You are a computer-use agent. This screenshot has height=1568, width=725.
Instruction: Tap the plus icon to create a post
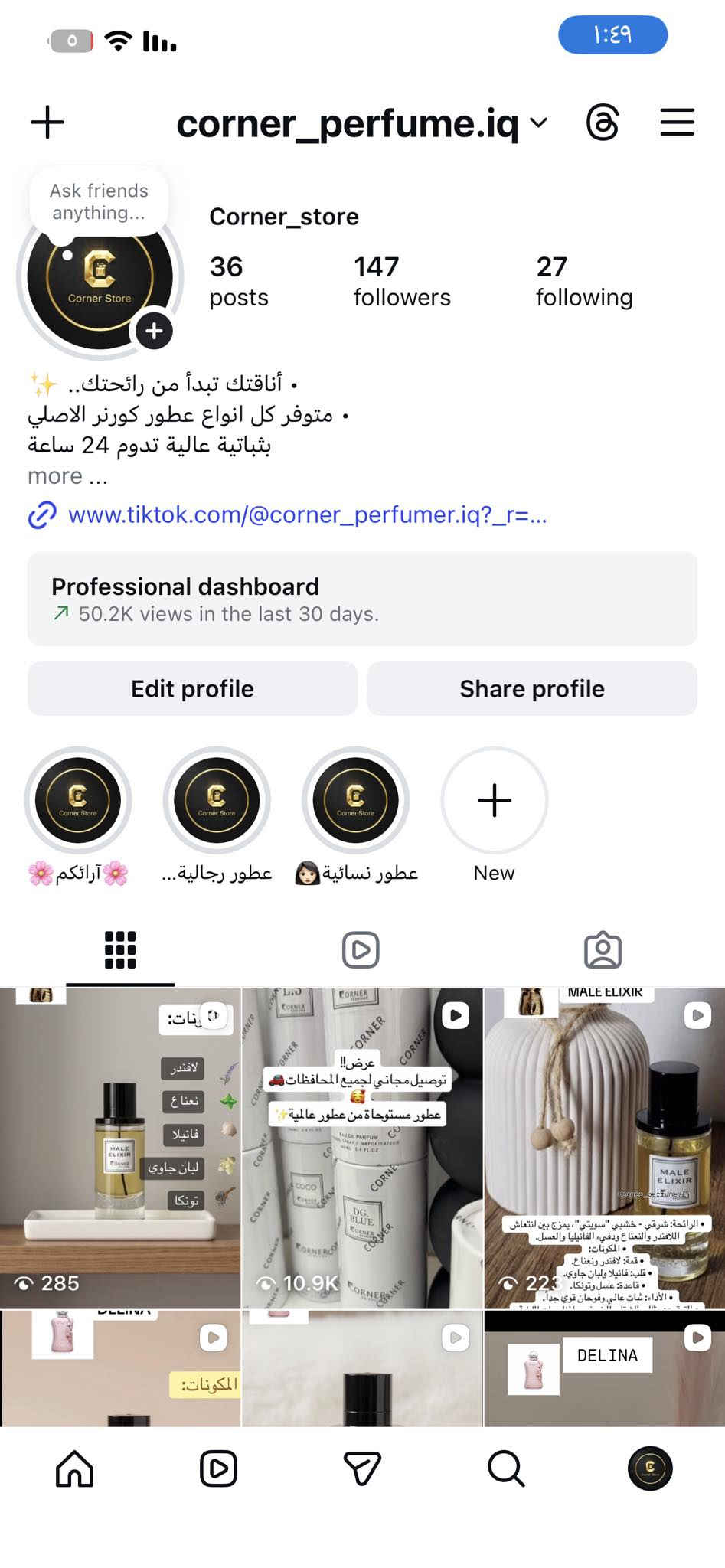(47, 122)
